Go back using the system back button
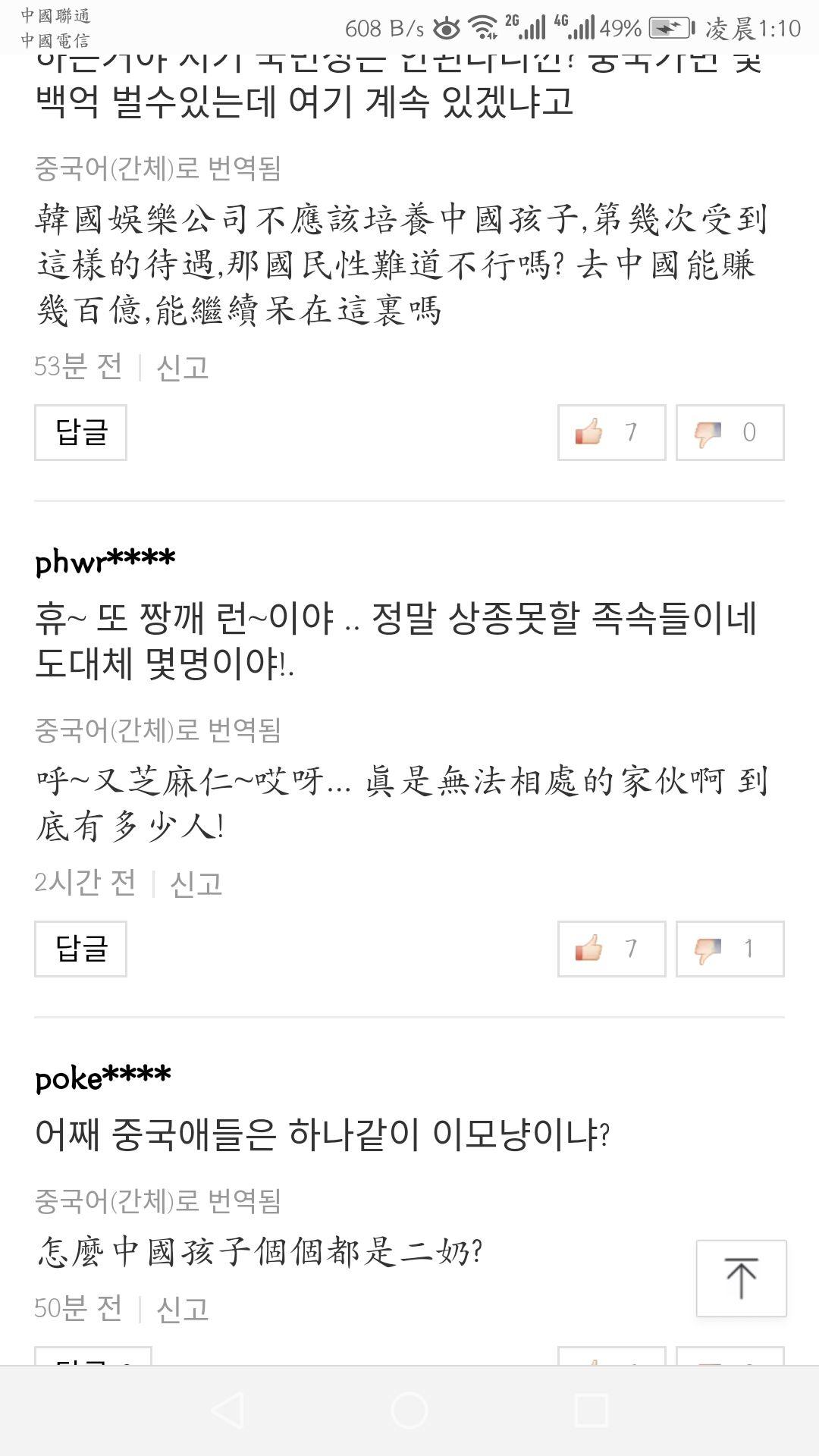Image resolution: width=819 pixels, height=1456 pixels. [227, 1411]
